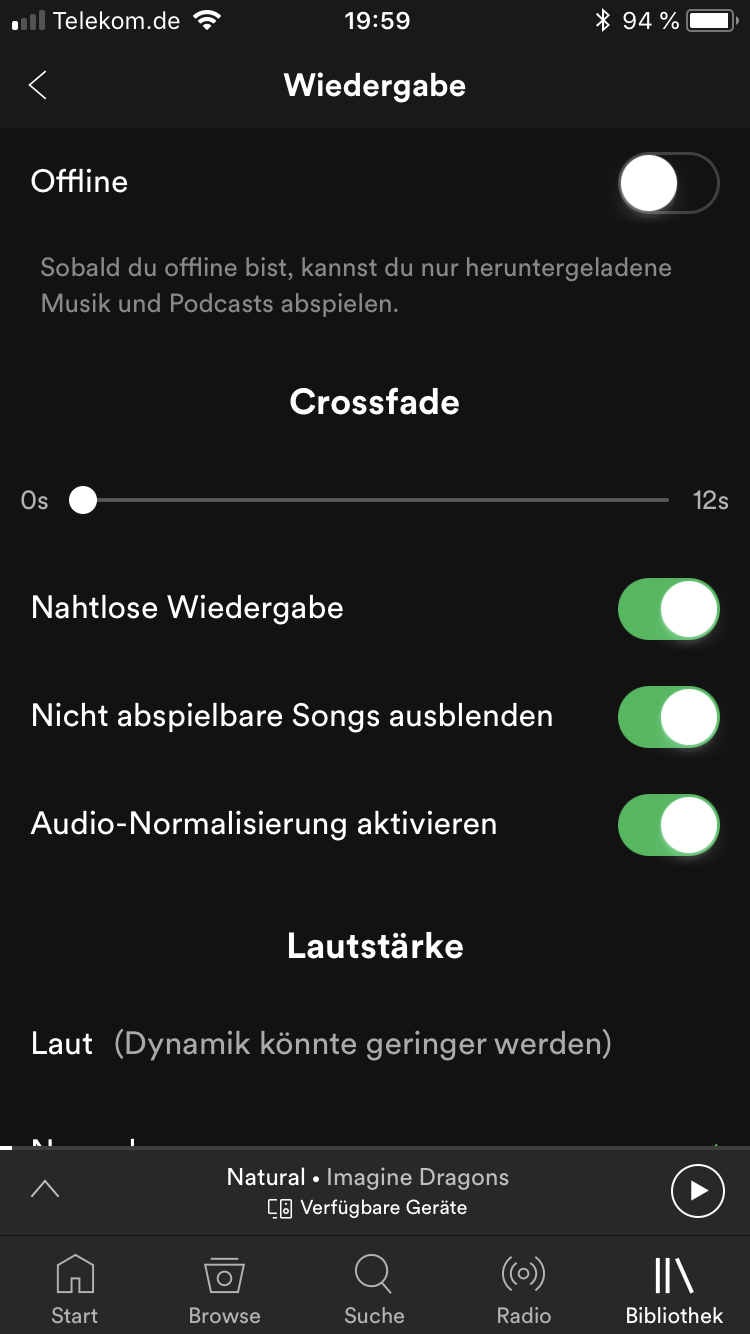Go back from Wiedergabe settings
Screen dimensions: 750x1334
point(38,86)
